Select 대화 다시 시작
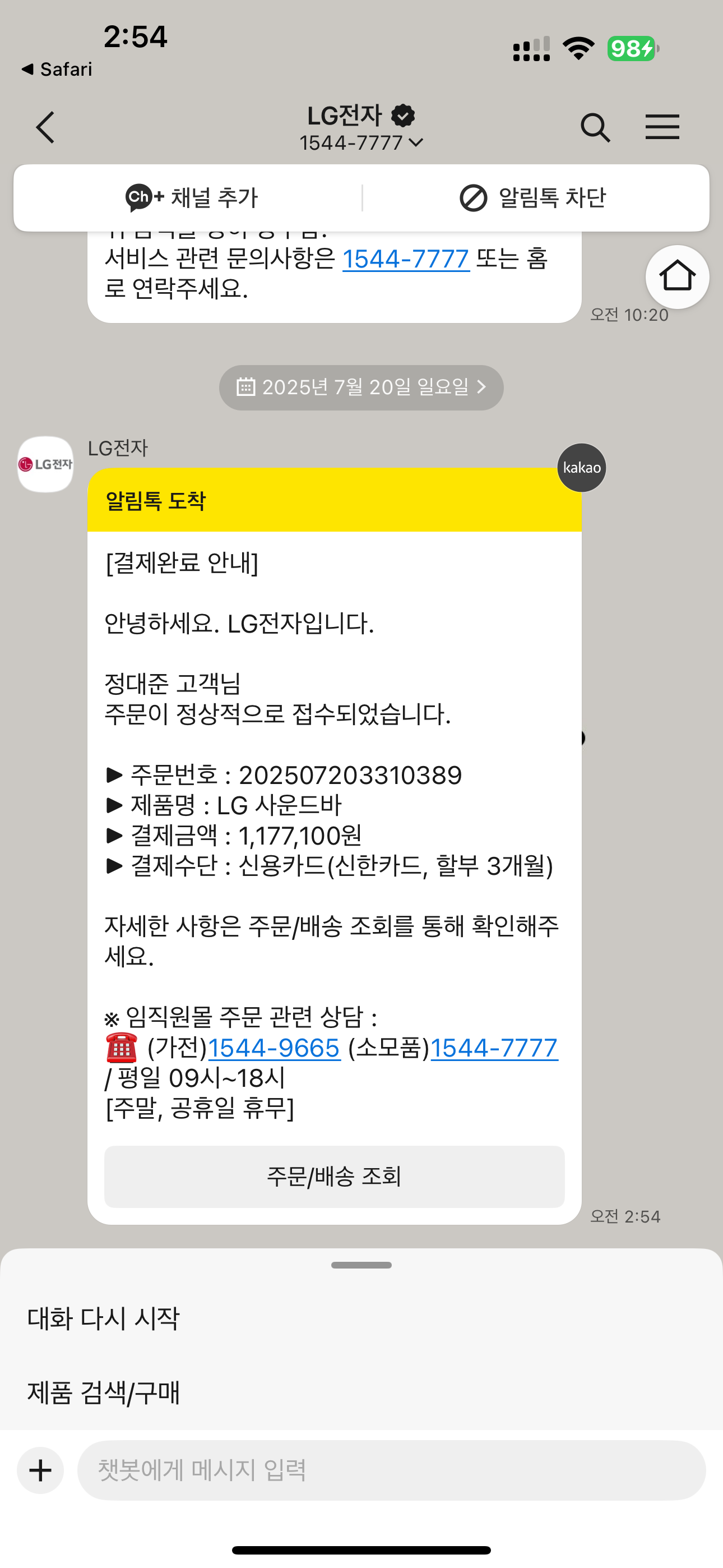This screenshot has width=723, height=1568. point(104,1318)
